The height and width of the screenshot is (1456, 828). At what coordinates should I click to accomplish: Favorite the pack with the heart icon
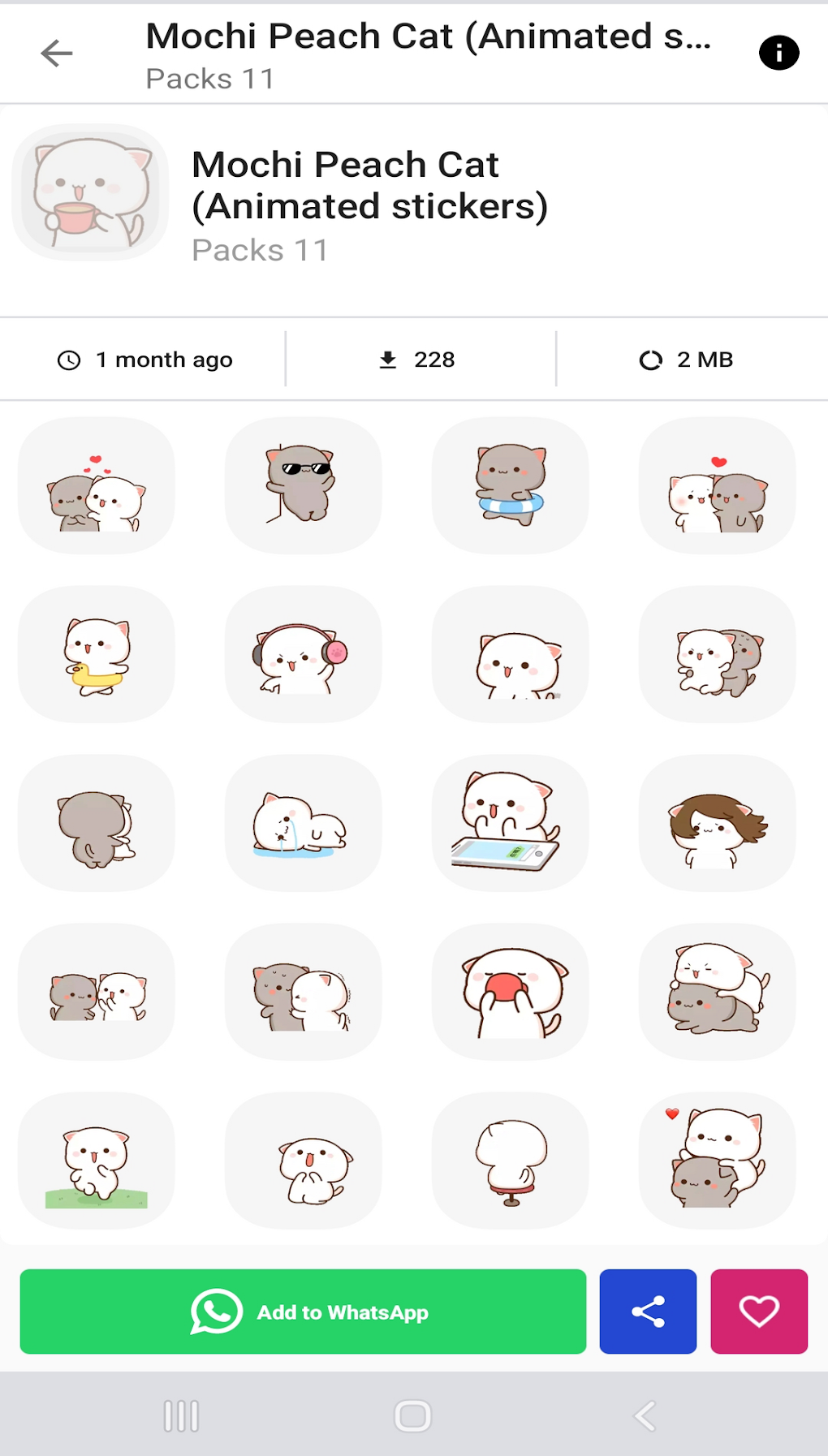click(x=757, y=1311)
